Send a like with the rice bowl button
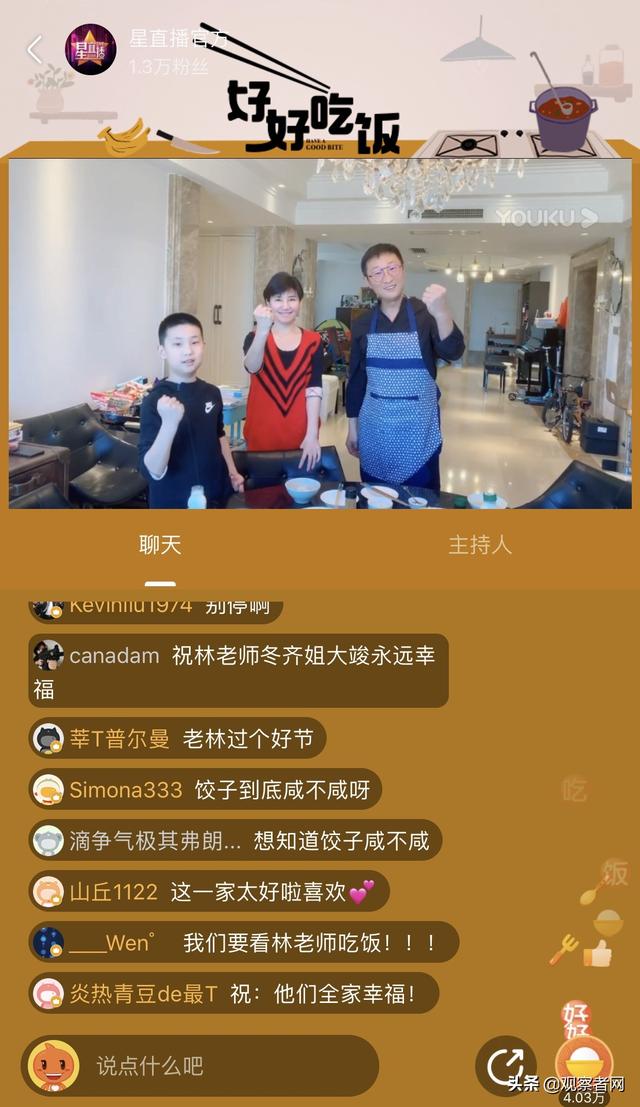The image size is (640, 1107). pyautogui.click(x=584, y=1065)
